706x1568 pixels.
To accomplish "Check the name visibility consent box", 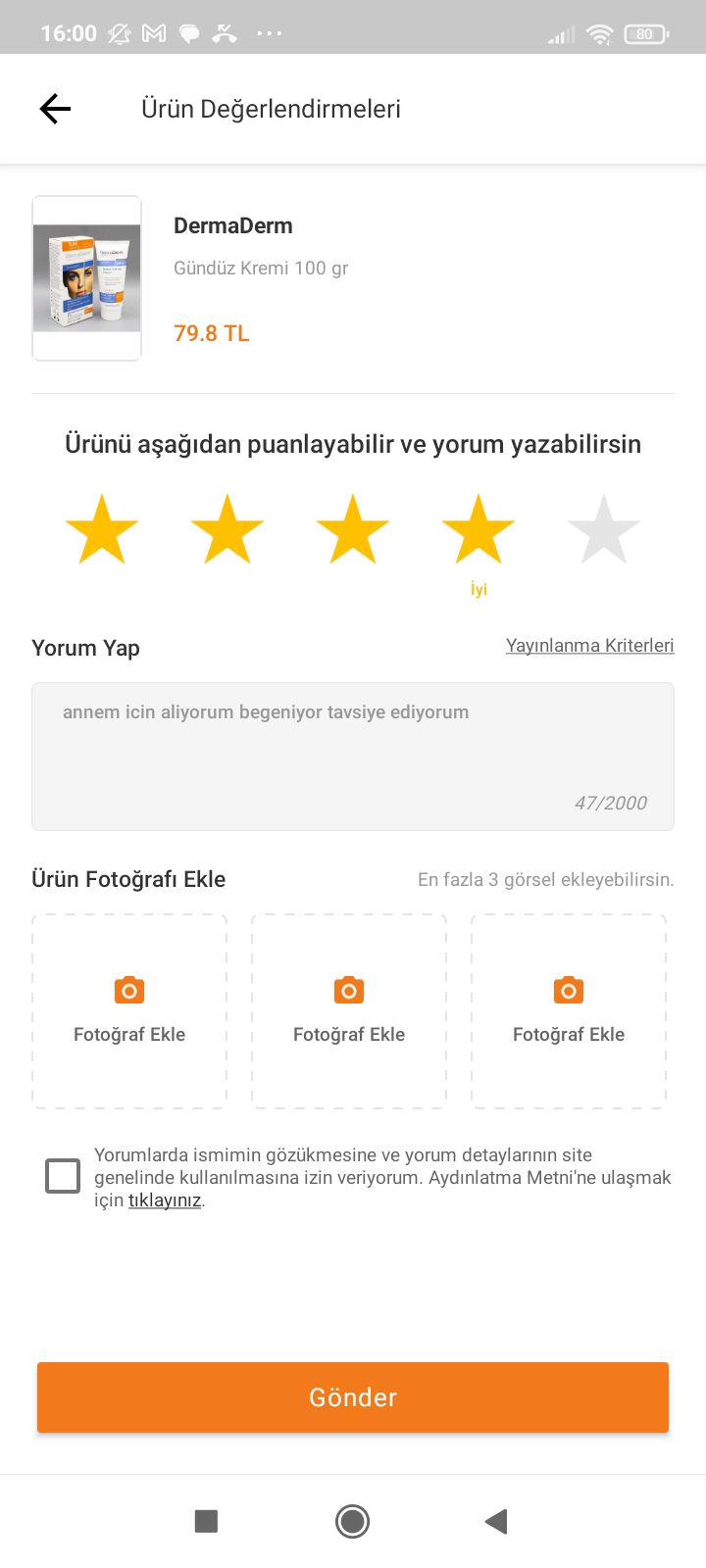I will 63,1176.
